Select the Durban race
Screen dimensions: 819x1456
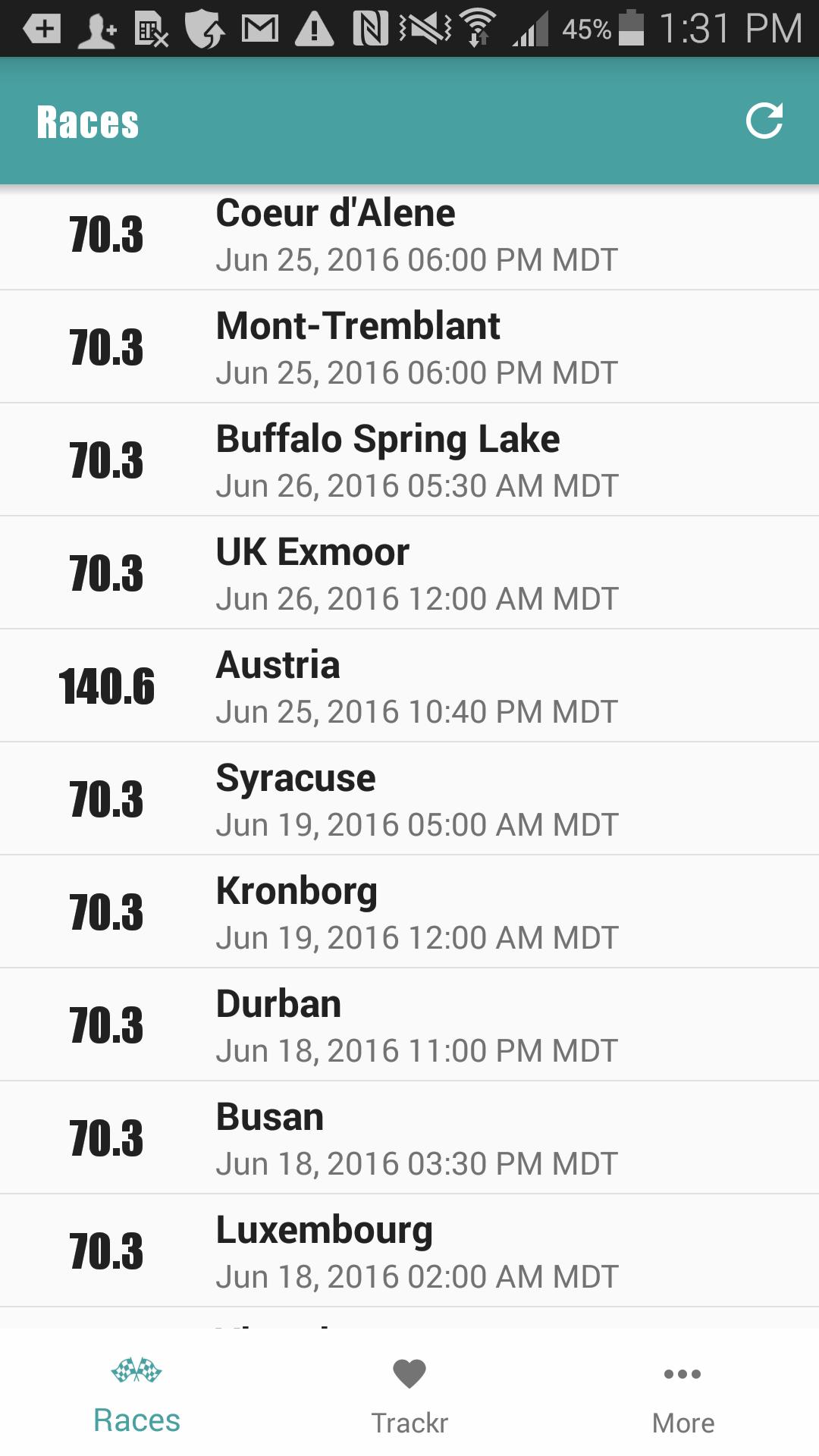(409, 1025)
